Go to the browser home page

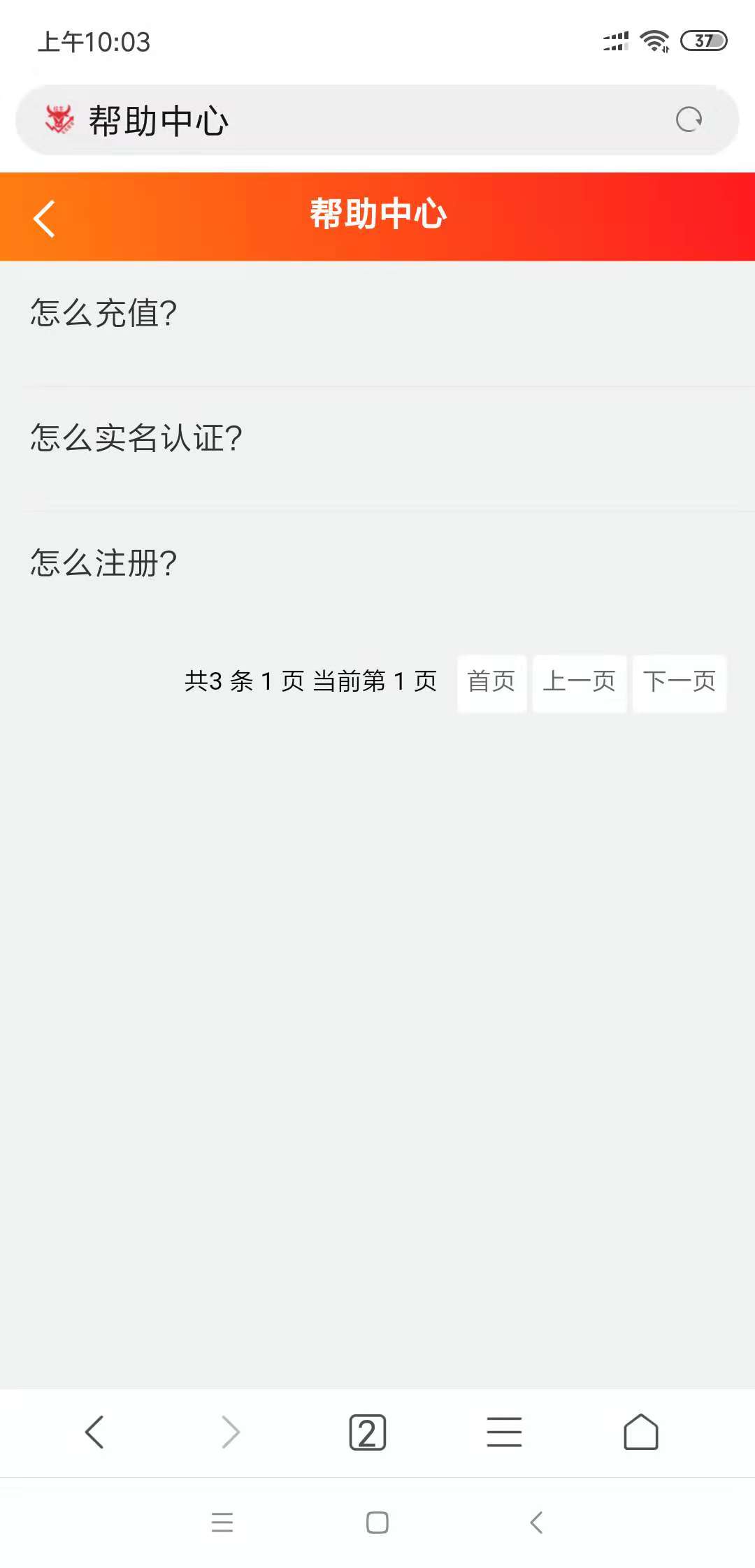pos(641,1432)
